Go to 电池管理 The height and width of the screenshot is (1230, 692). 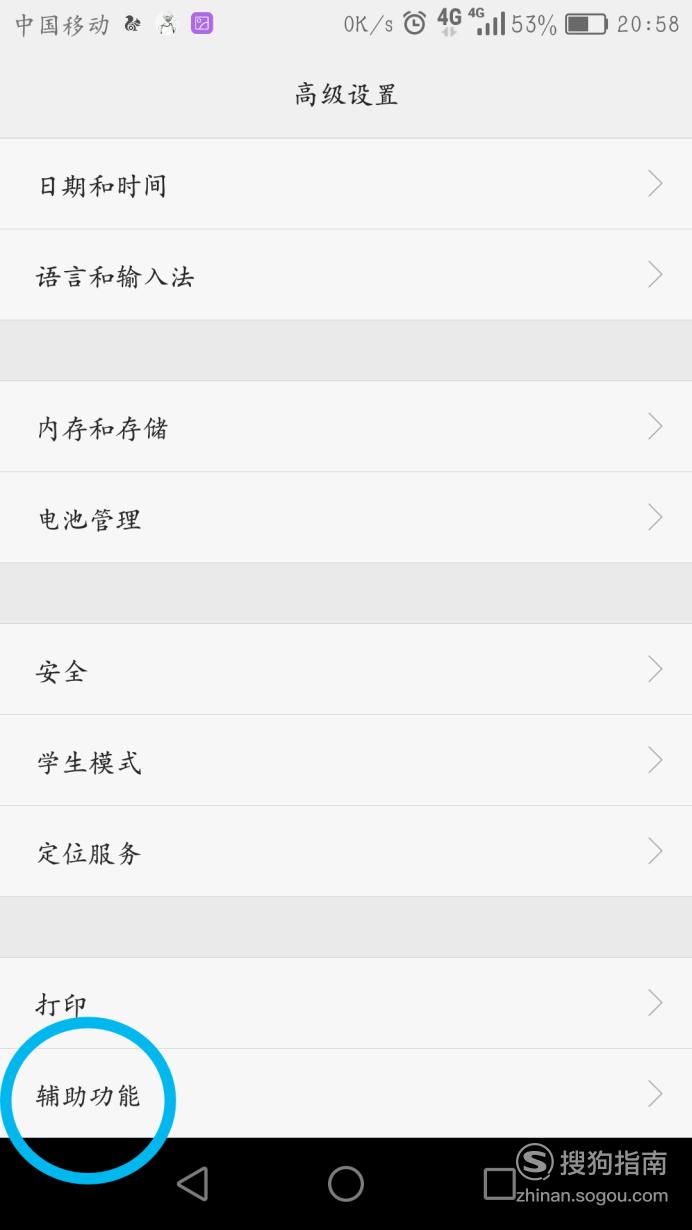pos(346,518)
